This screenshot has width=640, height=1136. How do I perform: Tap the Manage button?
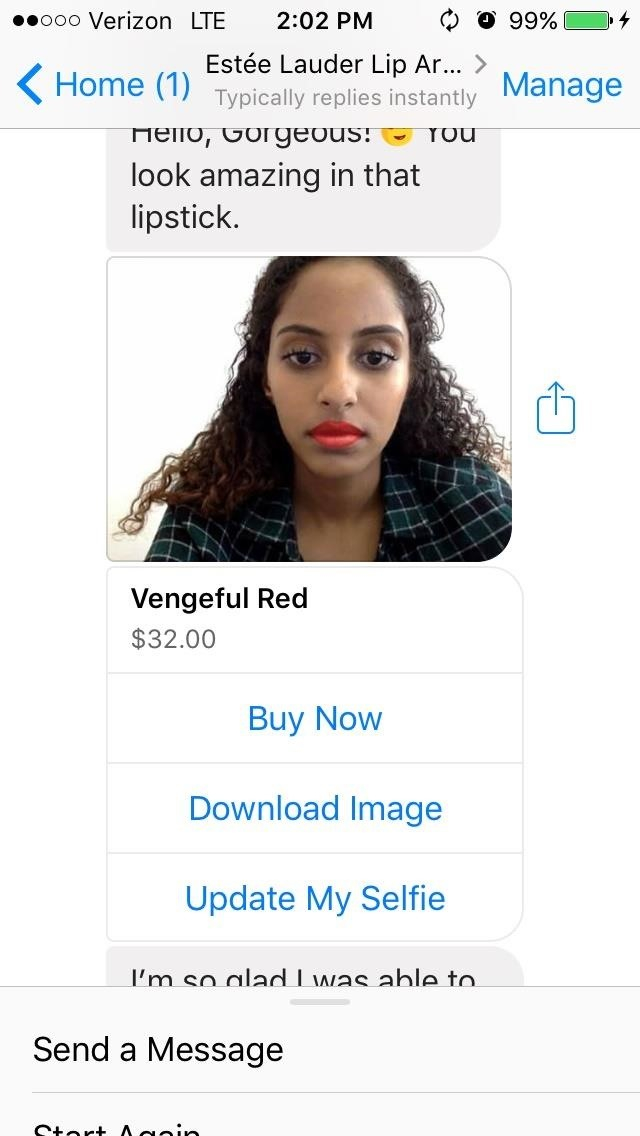click(561, 85)
